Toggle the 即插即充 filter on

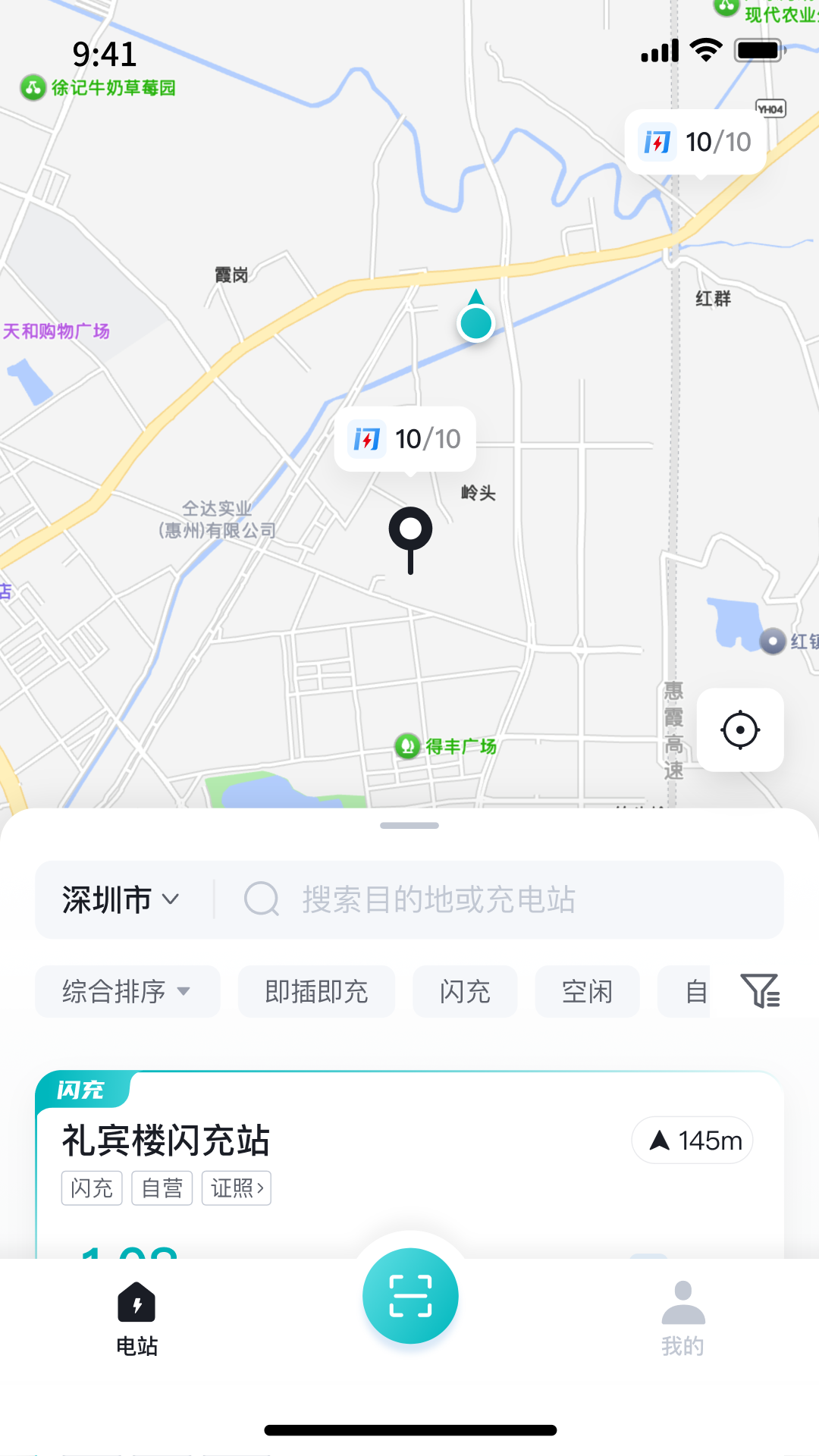pyautogui.click(x=316, y=991)
